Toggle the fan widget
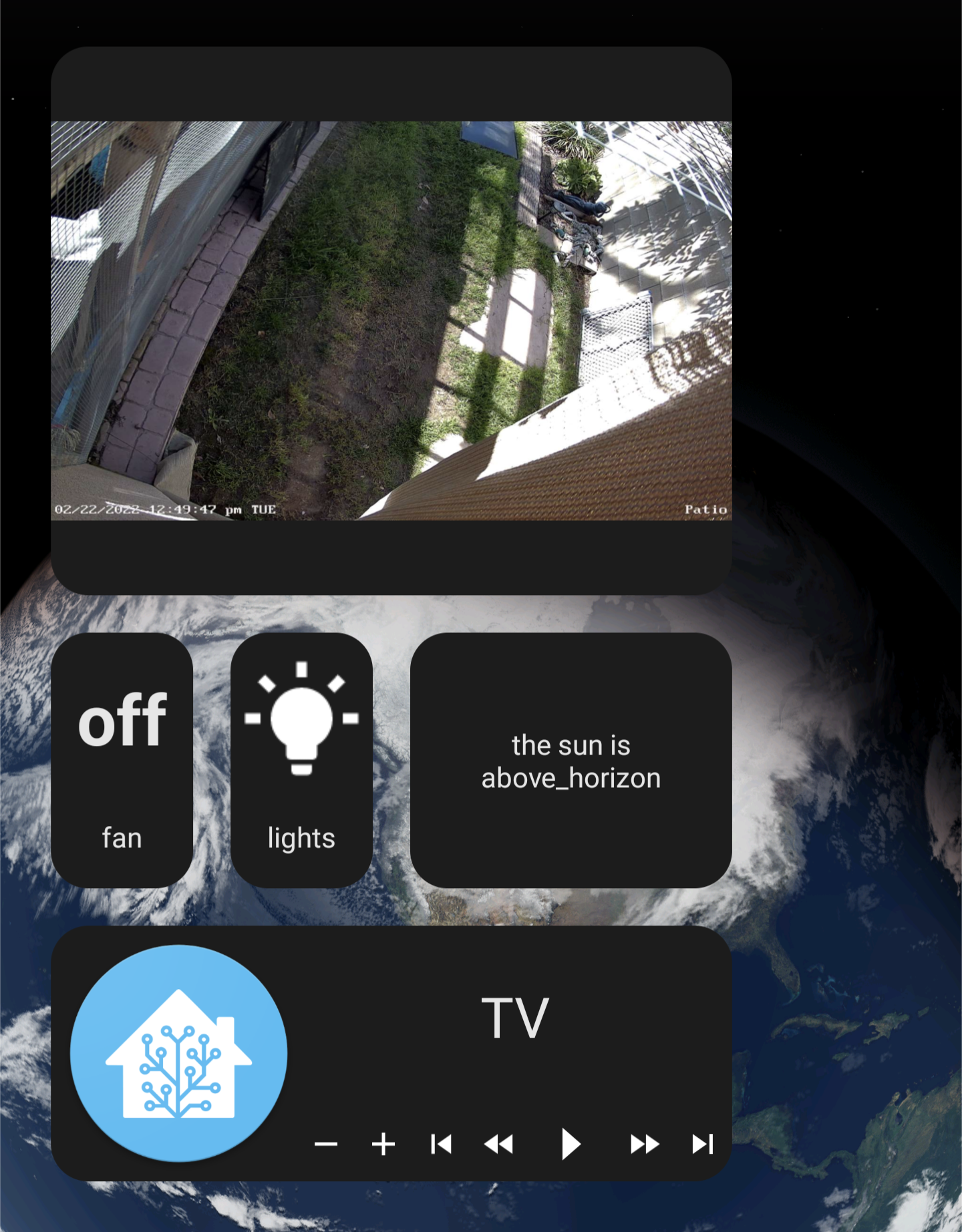 pos(122,760)
